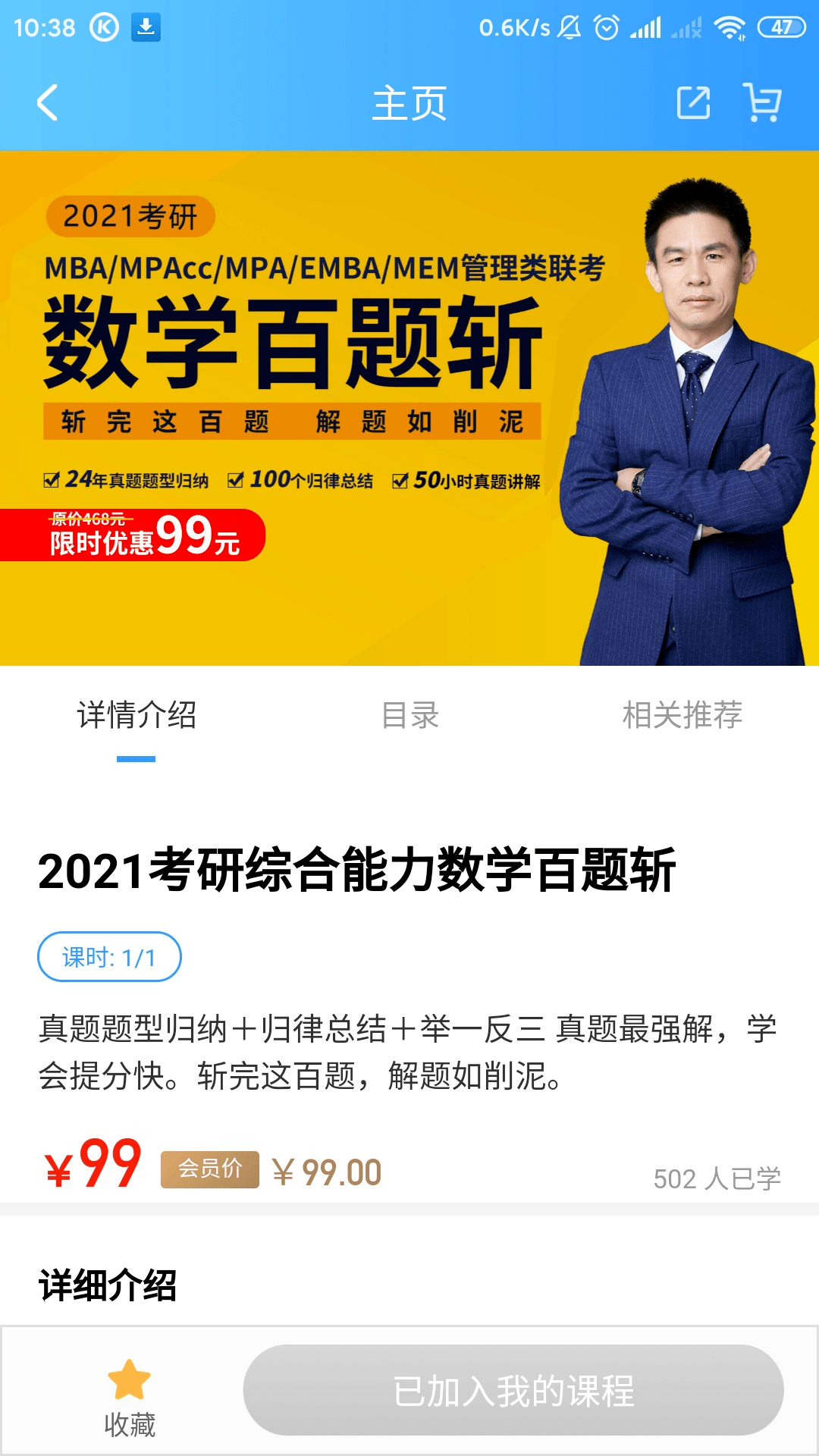This screenshot has height=1456, width=819.
Task: Tap the download icon in the status bar
Action: coord(146,27)
